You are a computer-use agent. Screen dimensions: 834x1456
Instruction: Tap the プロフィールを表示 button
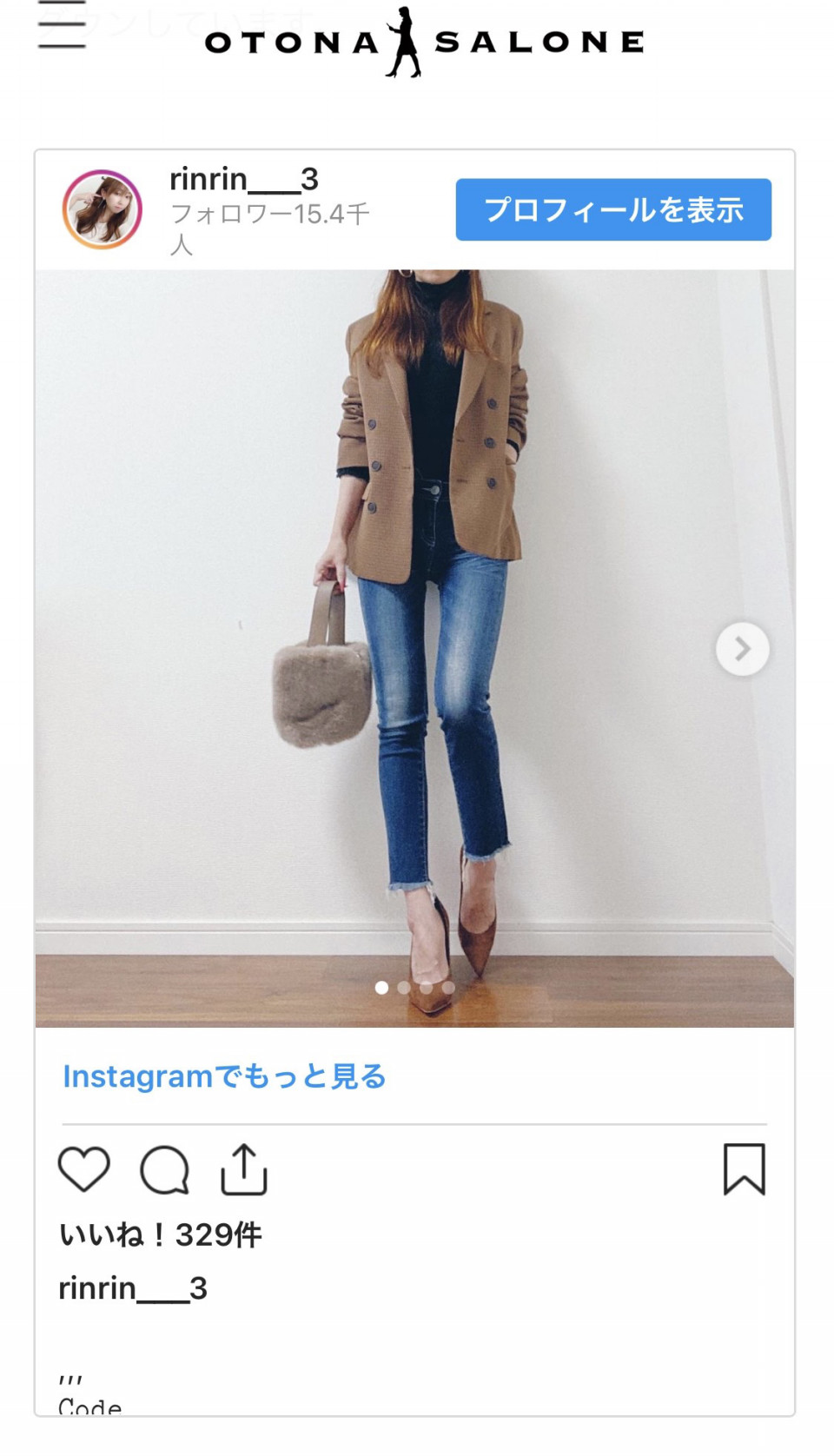point(613,209)
